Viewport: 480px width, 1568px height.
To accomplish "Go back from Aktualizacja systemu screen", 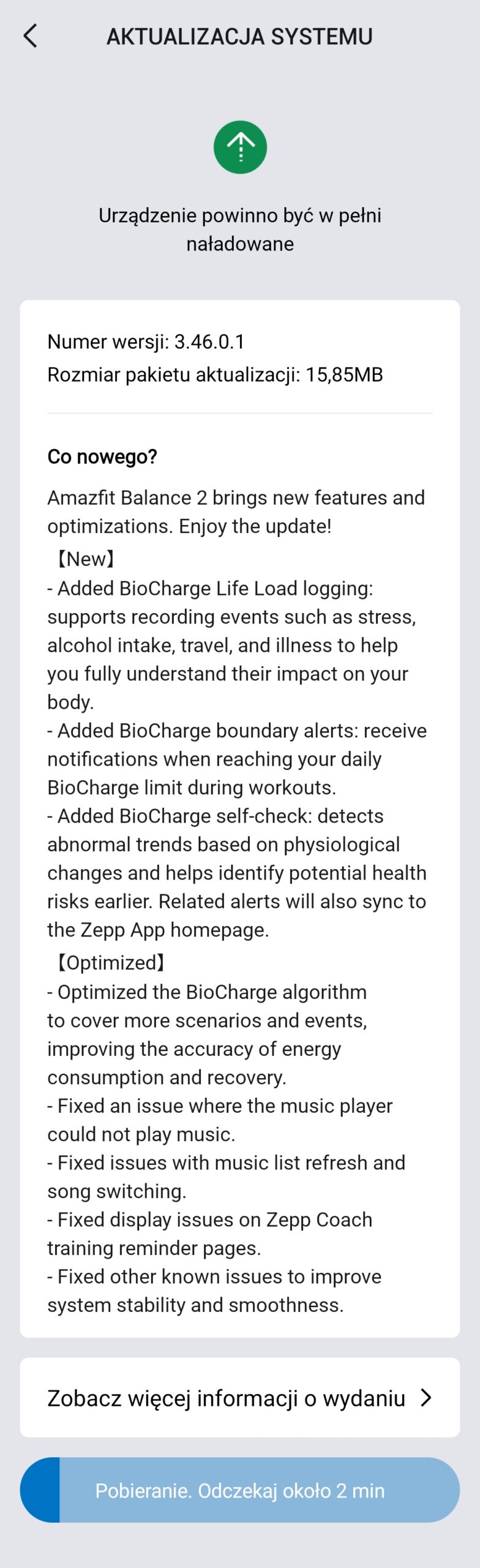I will [x=30, y=36].
